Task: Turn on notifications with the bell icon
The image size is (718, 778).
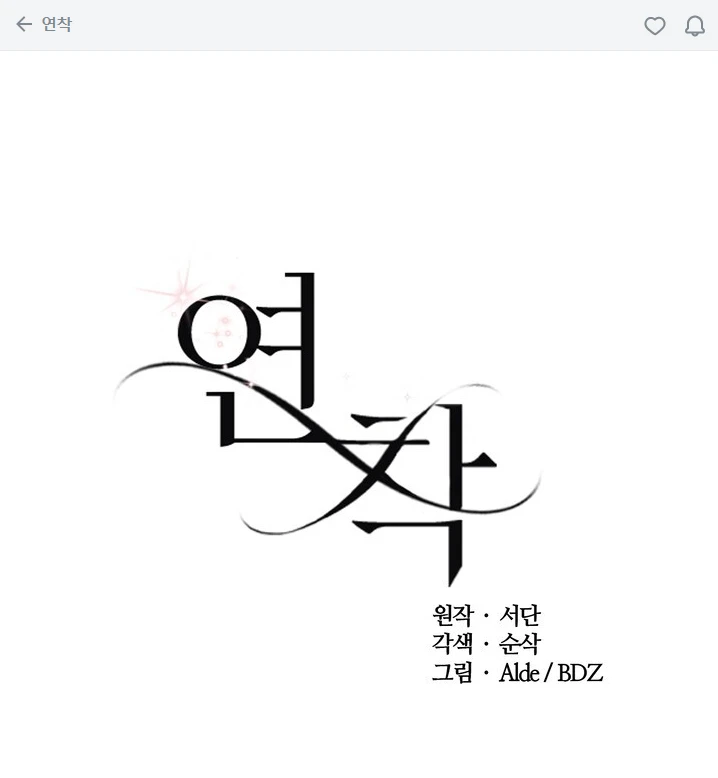Action: [x=694, y=26]
